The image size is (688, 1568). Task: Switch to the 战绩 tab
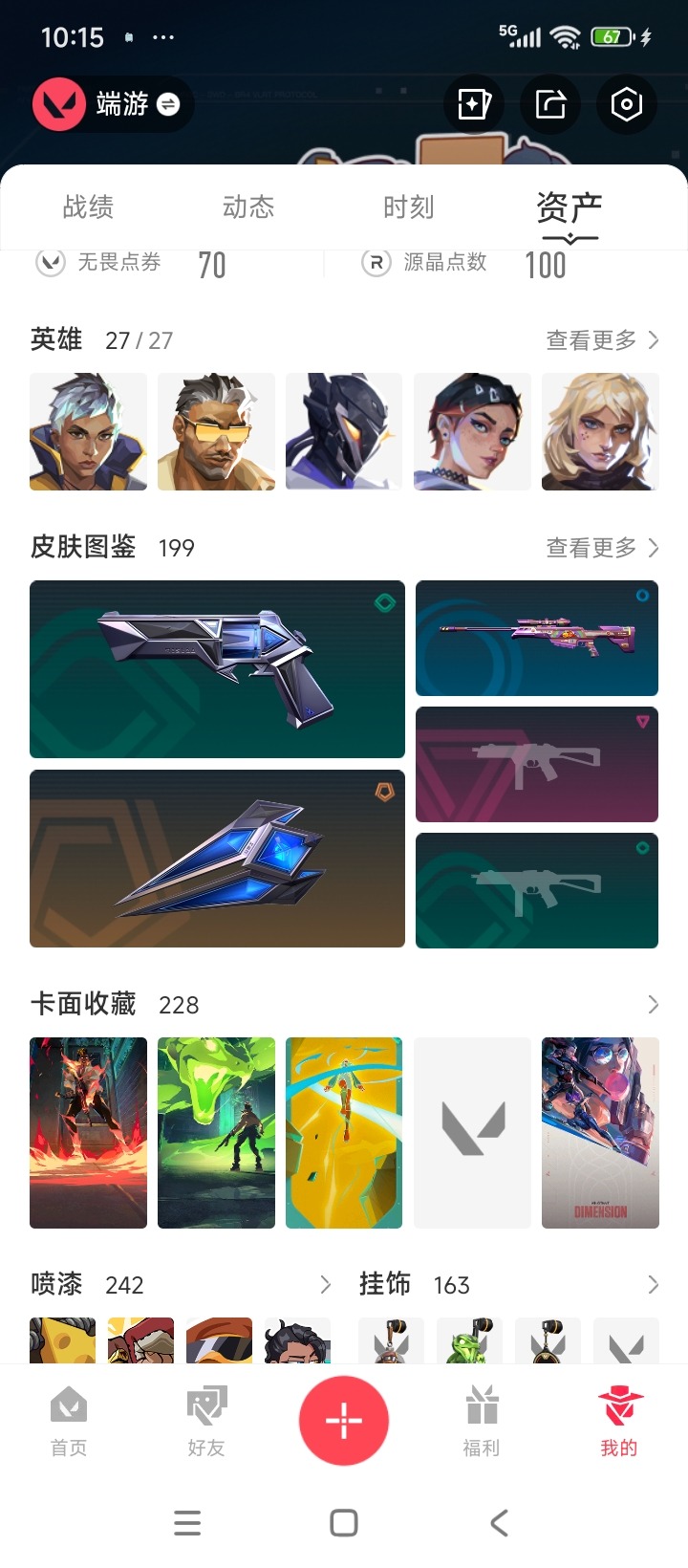tap(88, 207)
